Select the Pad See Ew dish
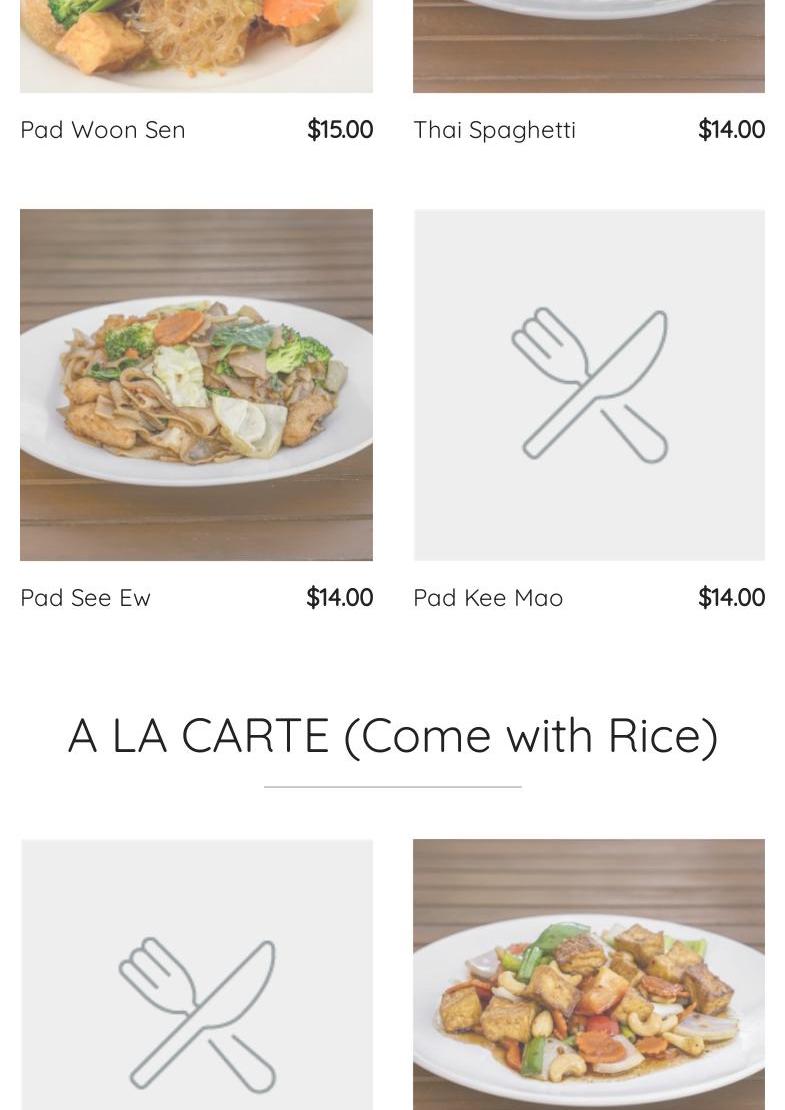 (196, 385)
